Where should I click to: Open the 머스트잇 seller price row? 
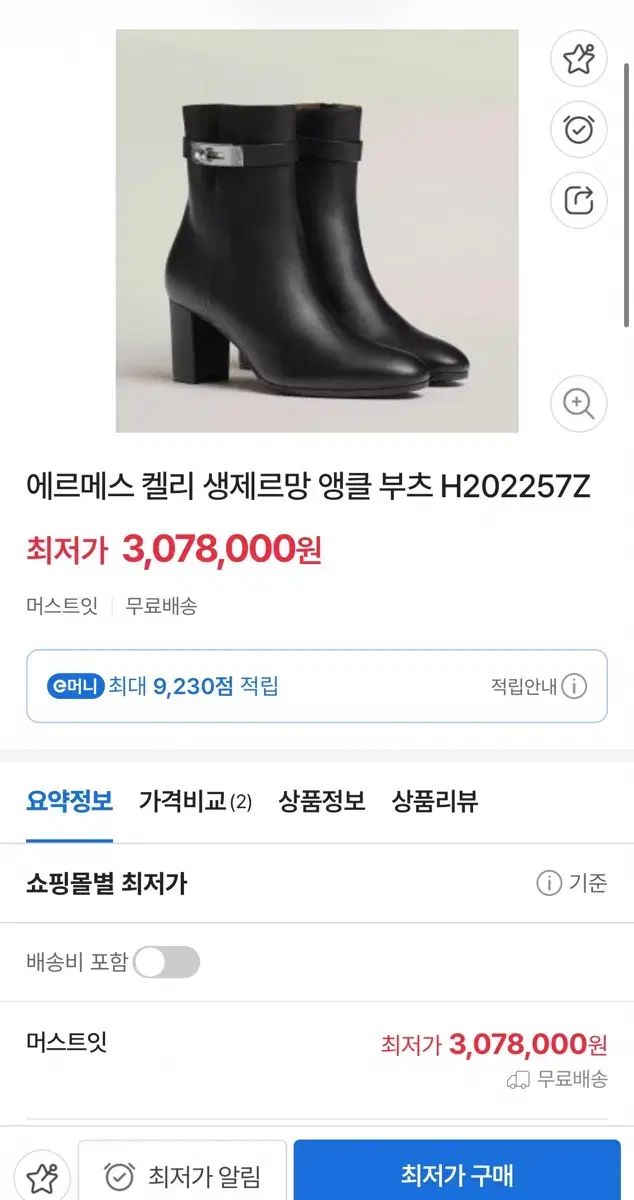[x=316, y=1058]
